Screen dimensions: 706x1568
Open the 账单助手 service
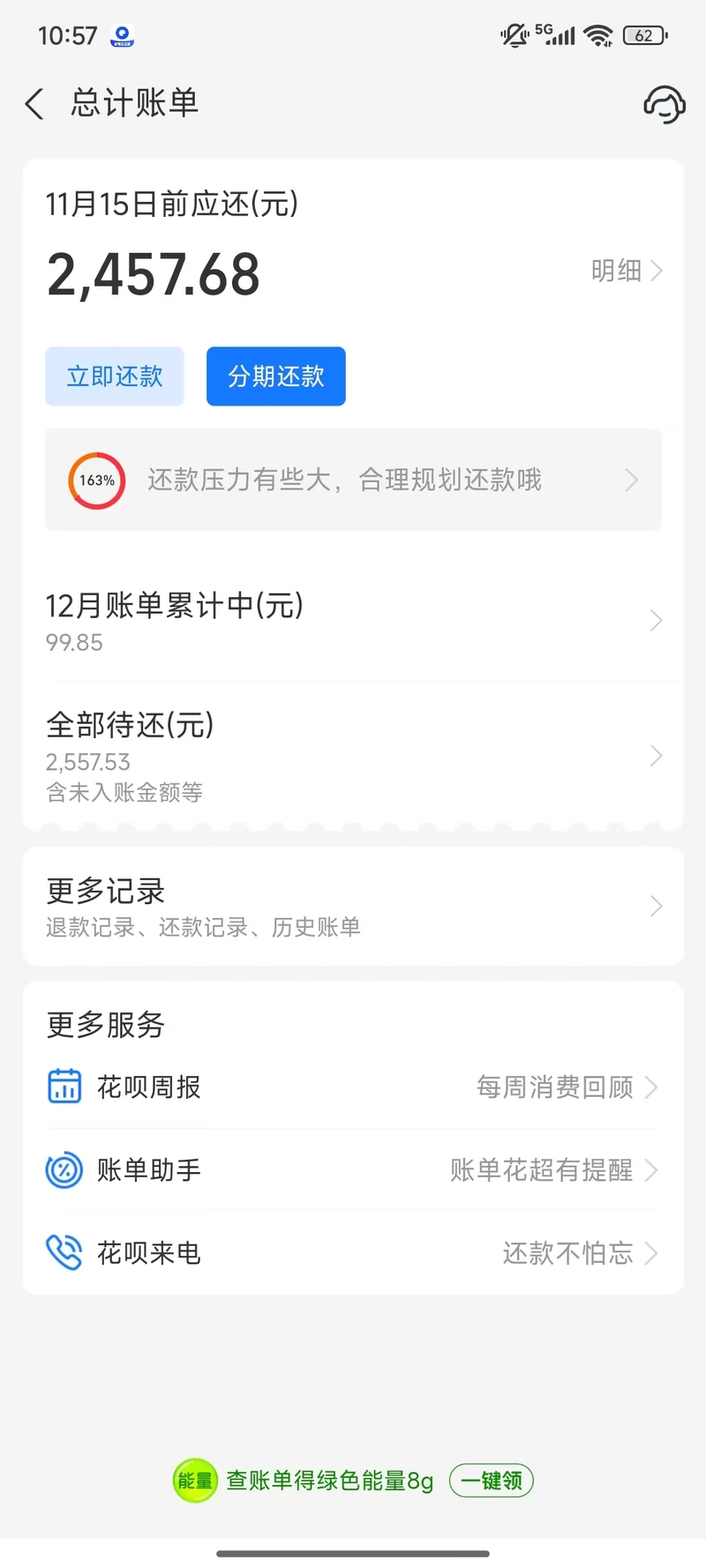tap(353, 1170)
